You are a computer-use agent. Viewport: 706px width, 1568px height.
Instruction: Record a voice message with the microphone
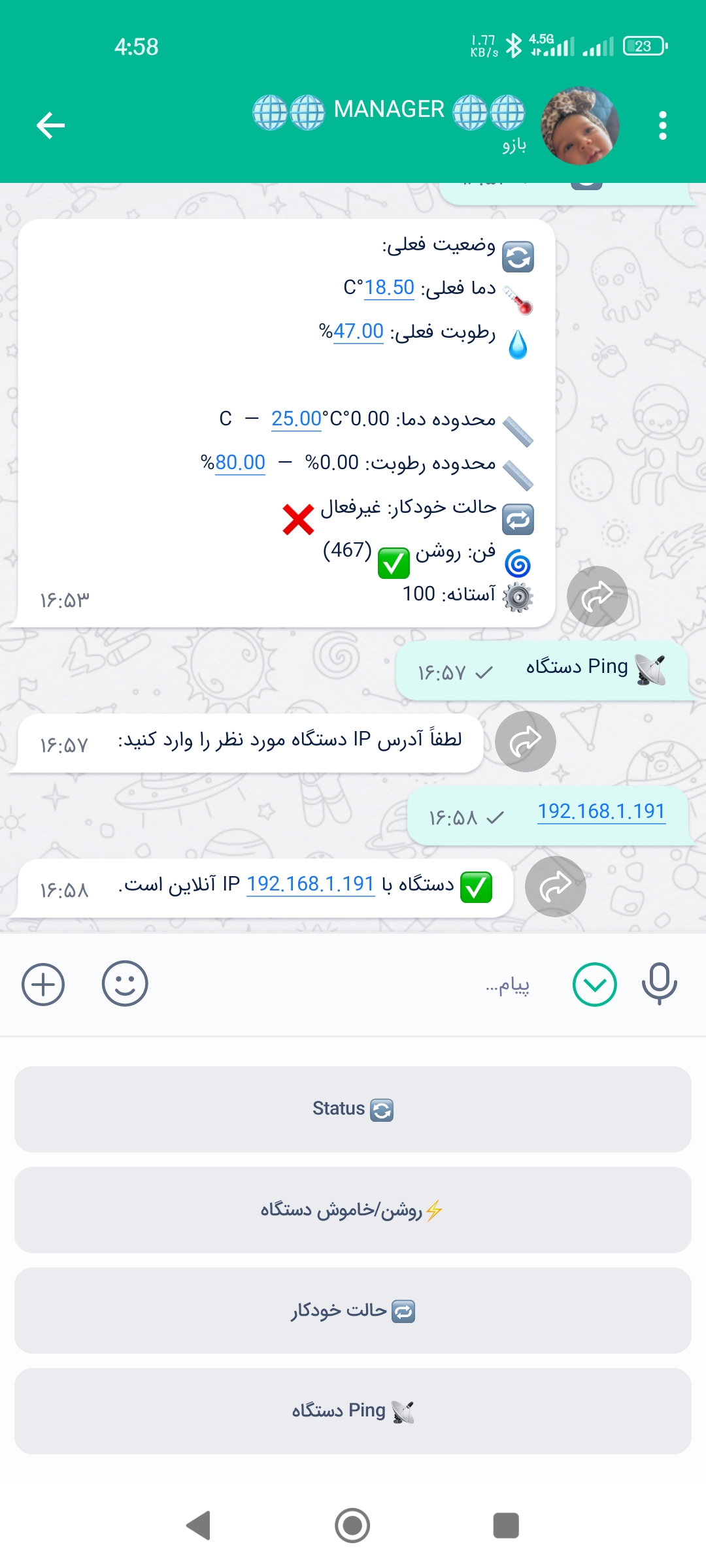click(659, 984)
